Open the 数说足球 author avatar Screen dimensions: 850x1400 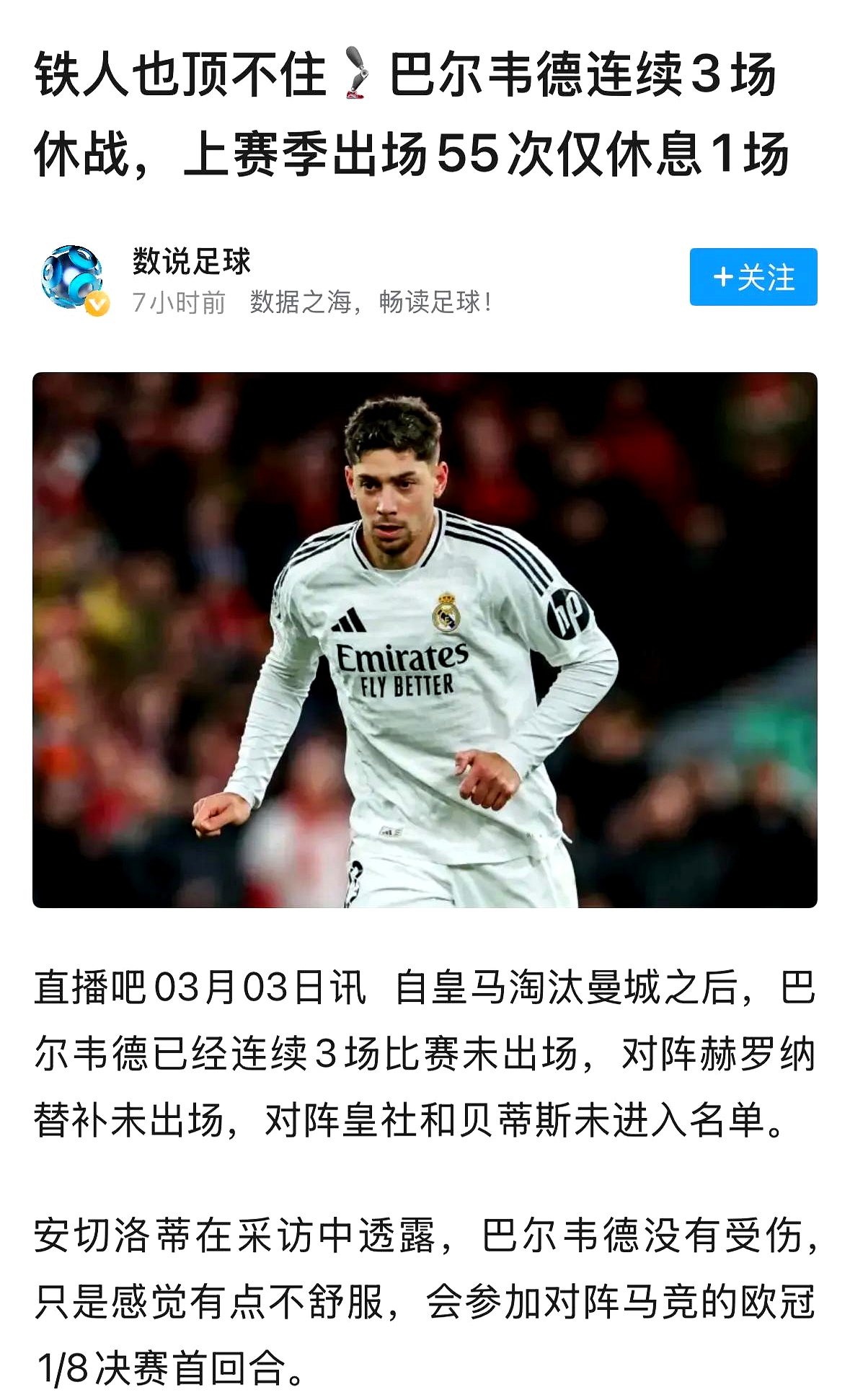click(x=73, y=278)
